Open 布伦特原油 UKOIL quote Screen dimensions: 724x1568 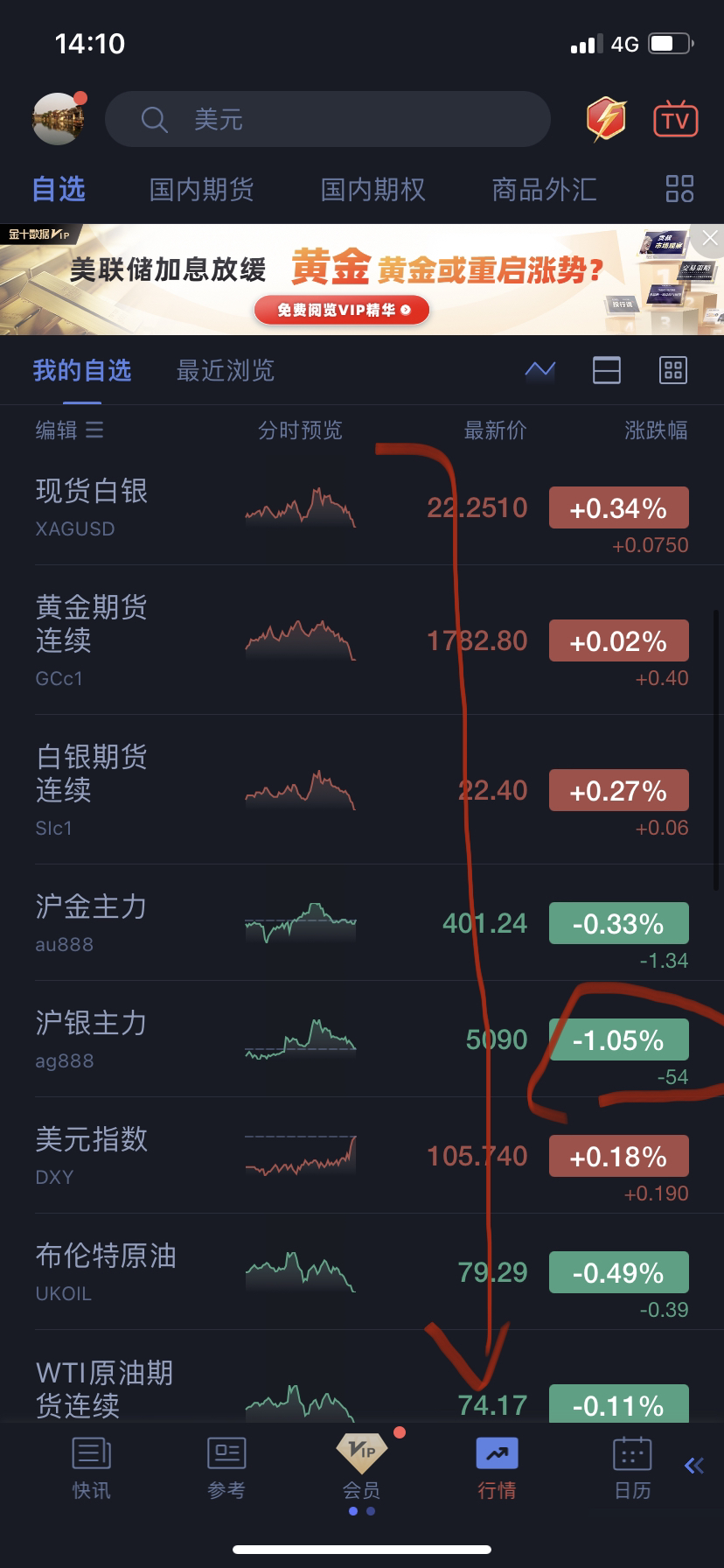point(362,1272)
